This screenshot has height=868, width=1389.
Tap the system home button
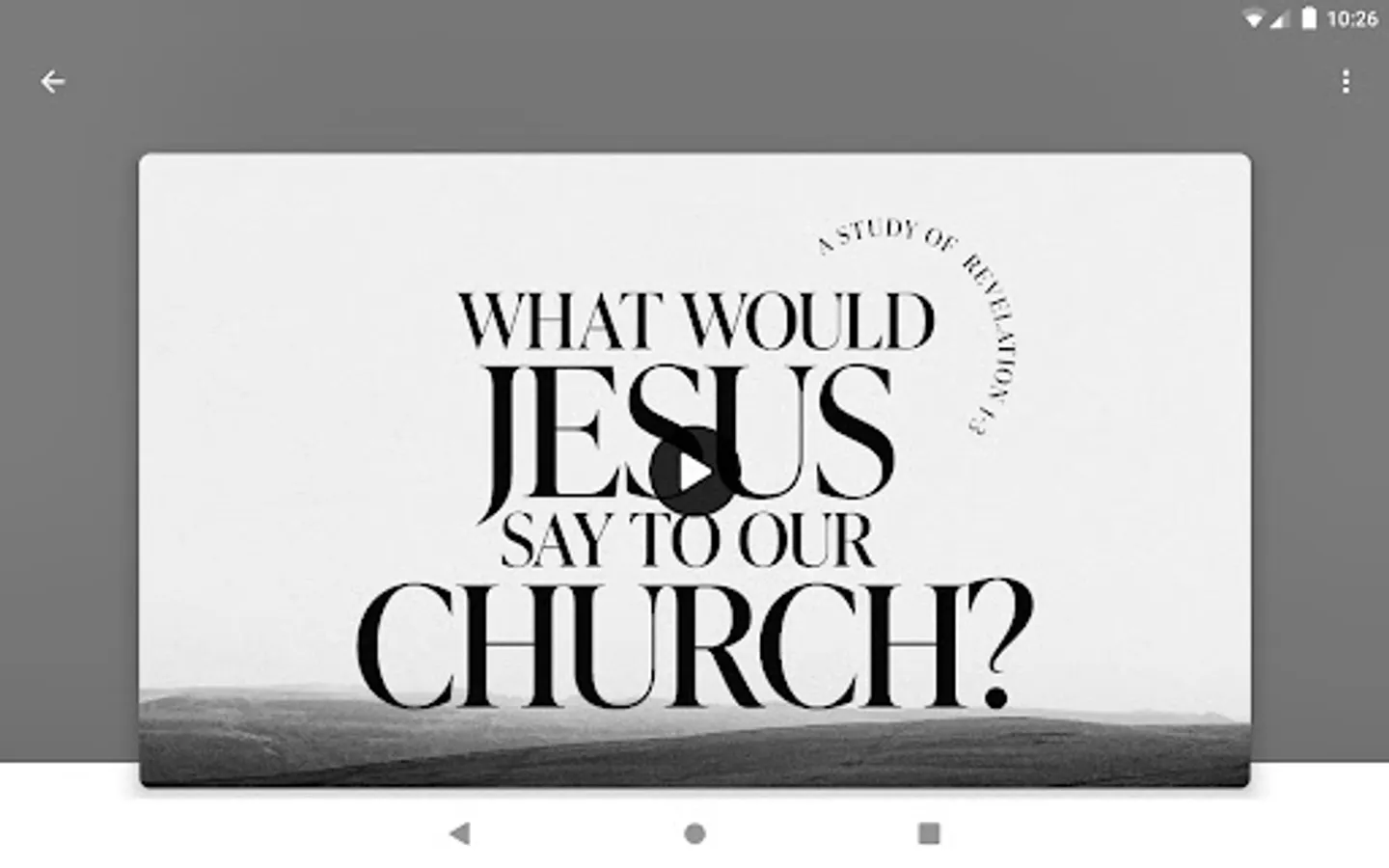point(694,833)
